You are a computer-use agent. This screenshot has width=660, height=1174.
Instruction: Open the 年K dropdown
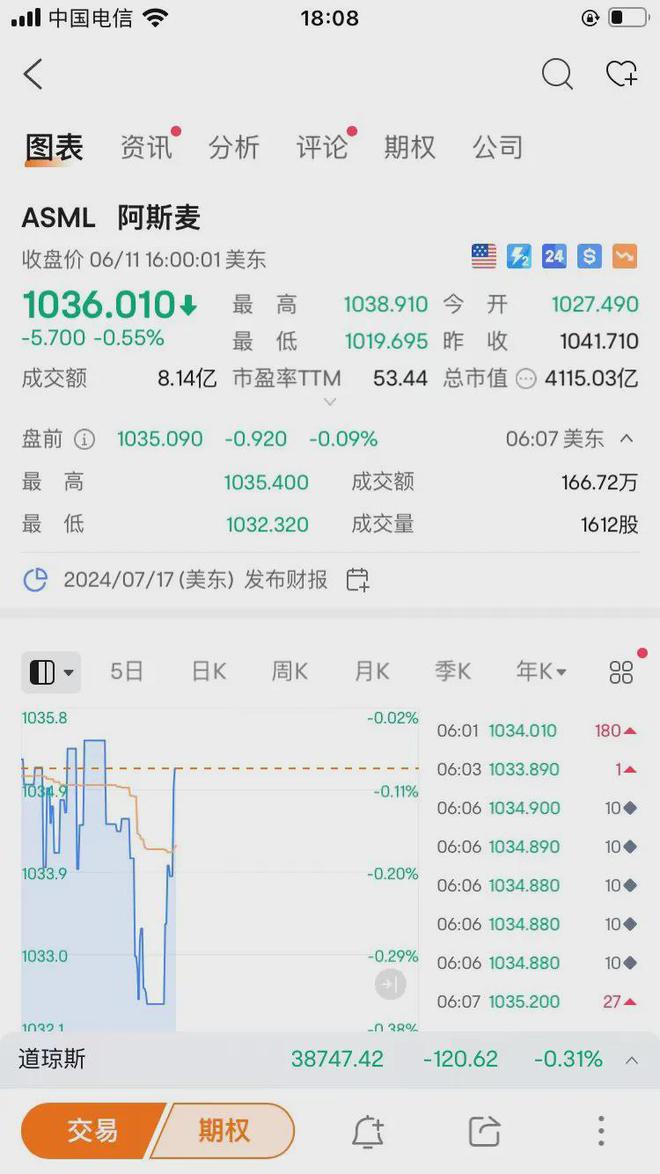point(541,672)
